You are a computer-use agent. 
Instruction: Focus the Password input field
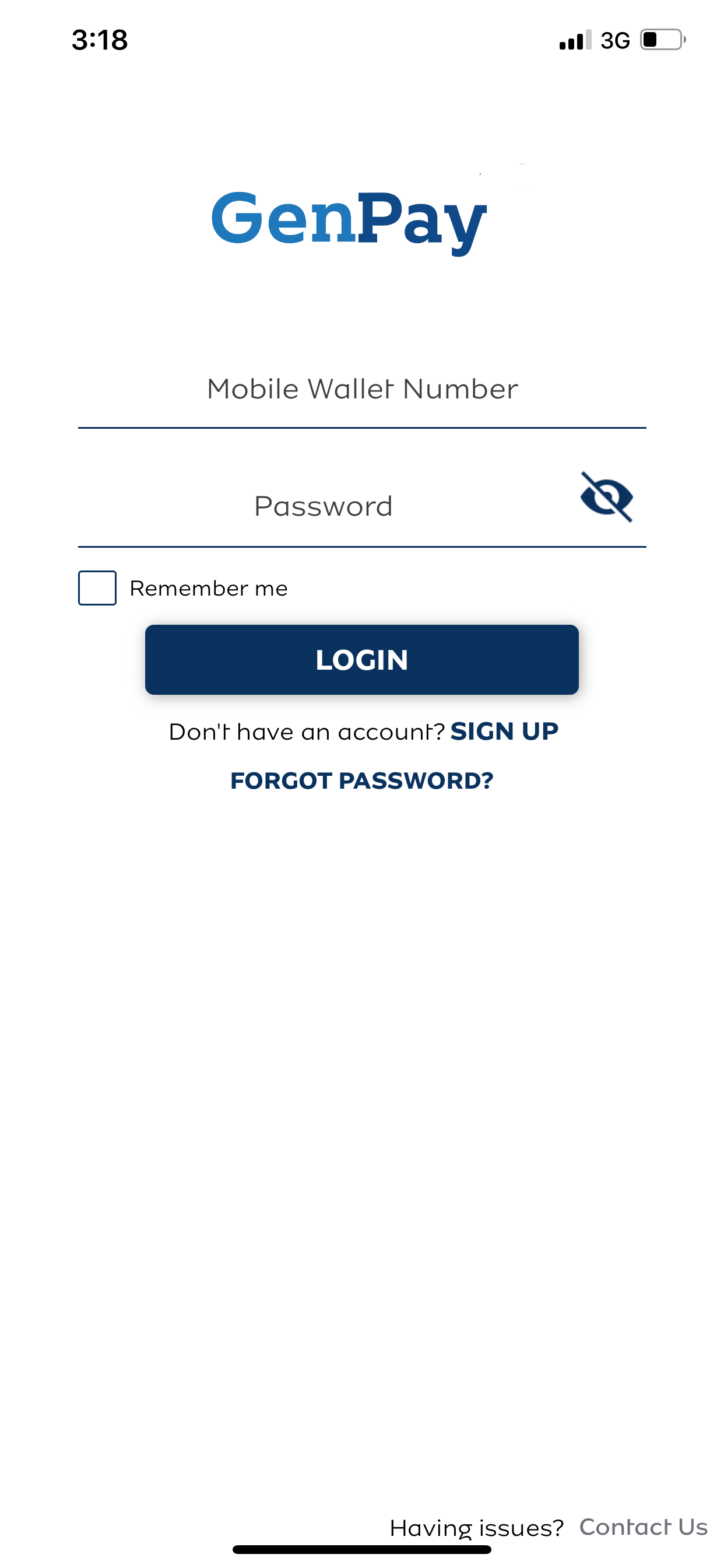(322, 505)
